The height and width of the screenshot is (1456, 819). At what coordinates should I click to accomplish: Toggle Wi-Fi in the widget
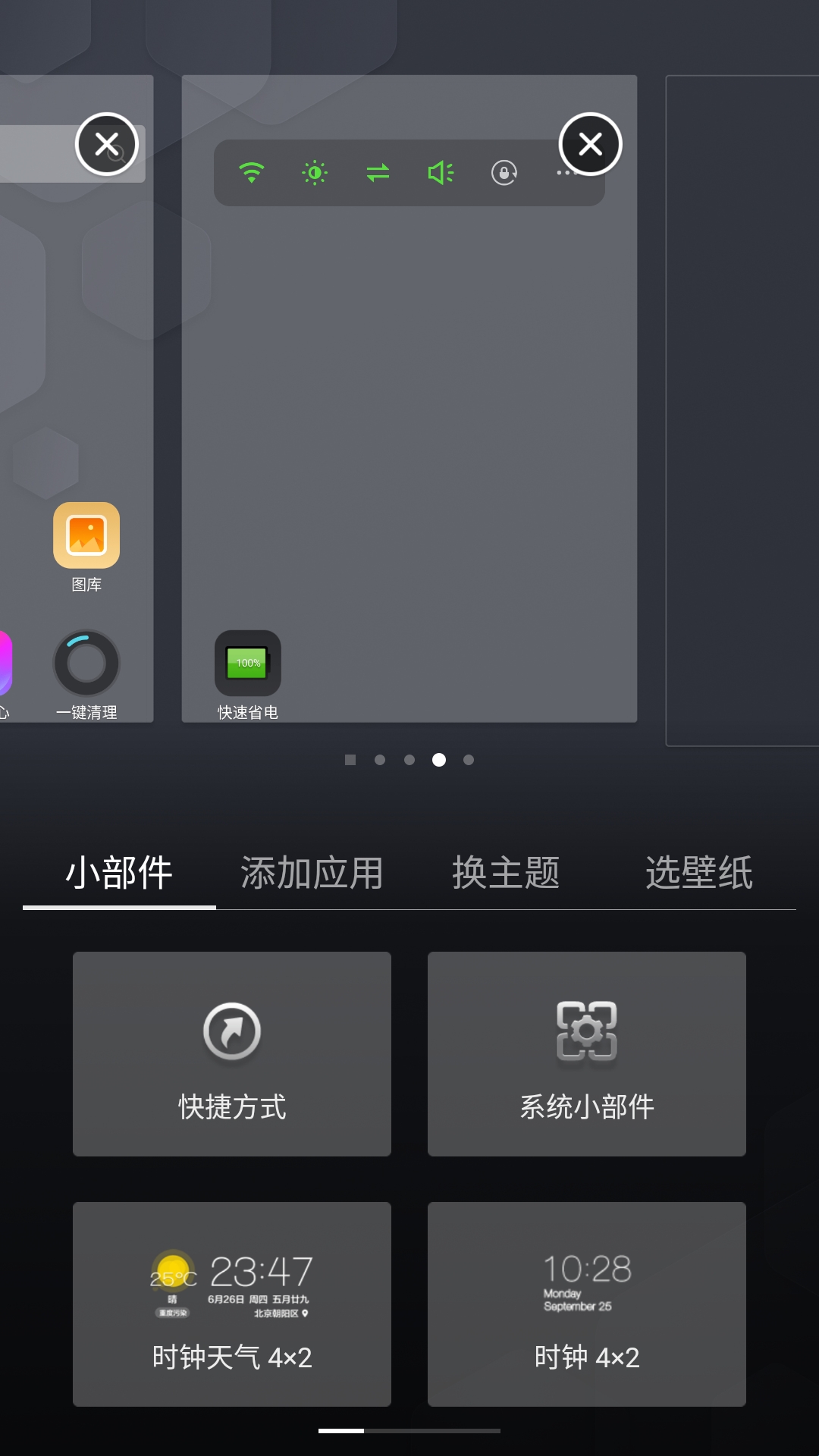pos(252,173)
